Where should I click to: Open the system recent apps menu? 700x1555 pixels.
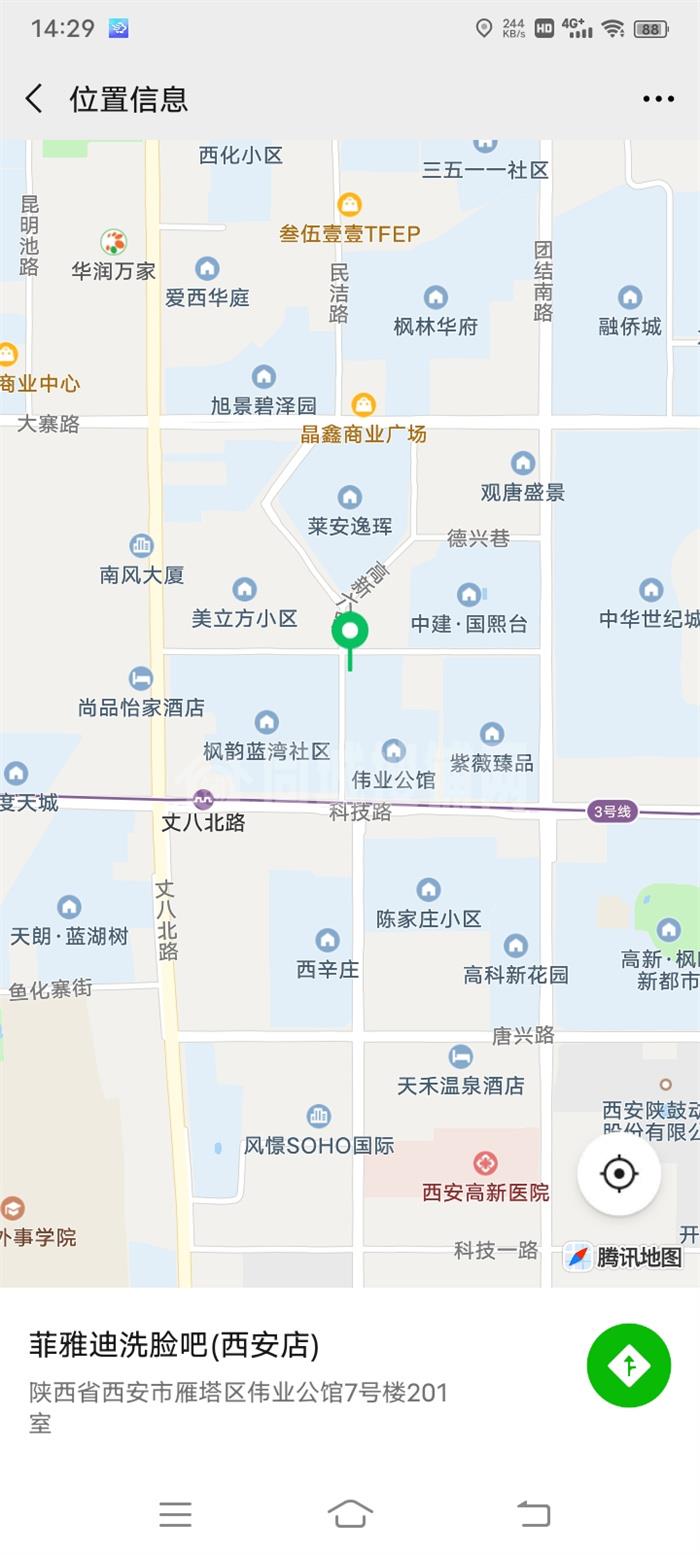click(x=175, y=1514)
